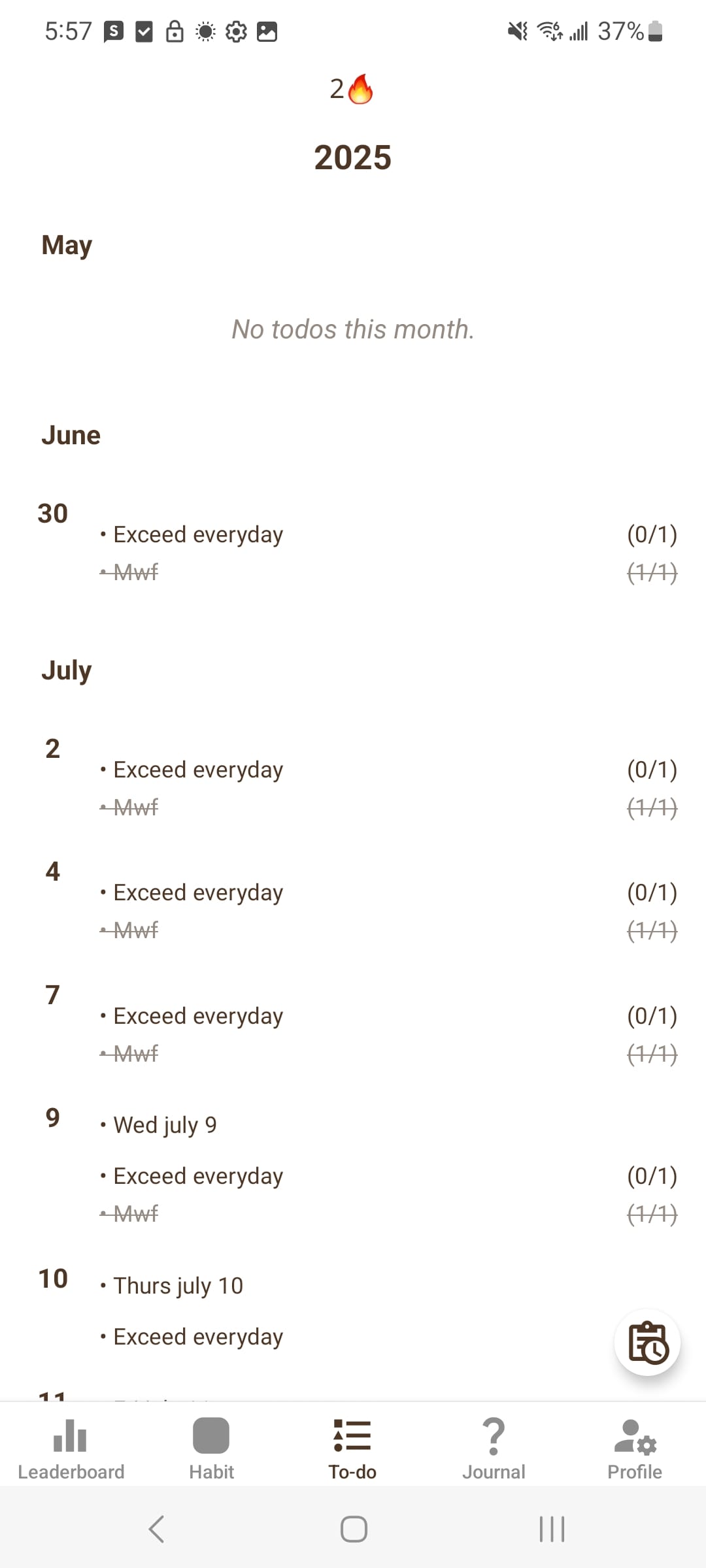Open the completed Mwf item on July 4
Viewport: 706px width, 1568px height.
pos(136,930)
